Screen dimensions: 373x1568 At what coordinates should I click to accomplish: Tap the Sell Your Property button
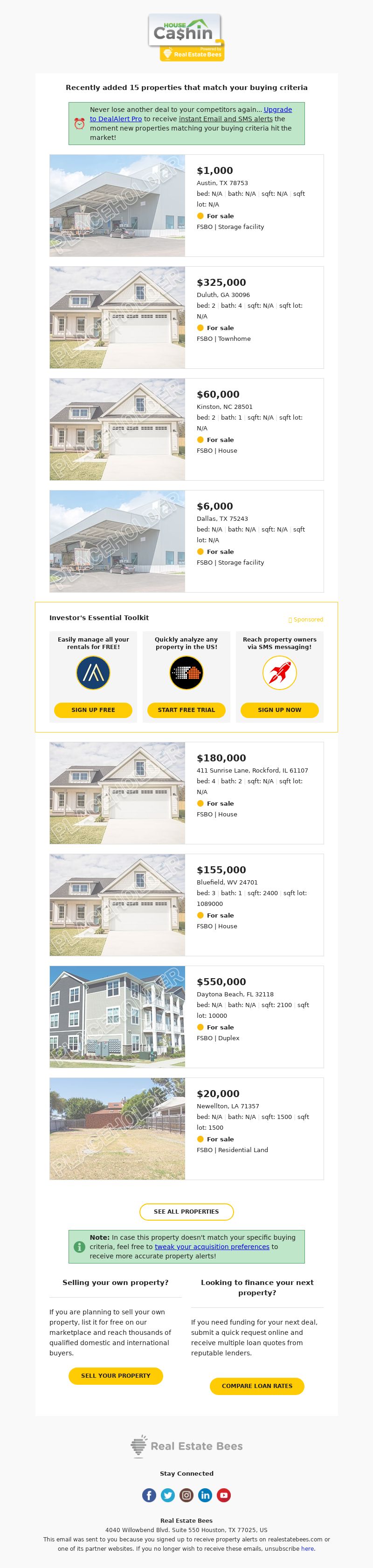click(116, 1375)
